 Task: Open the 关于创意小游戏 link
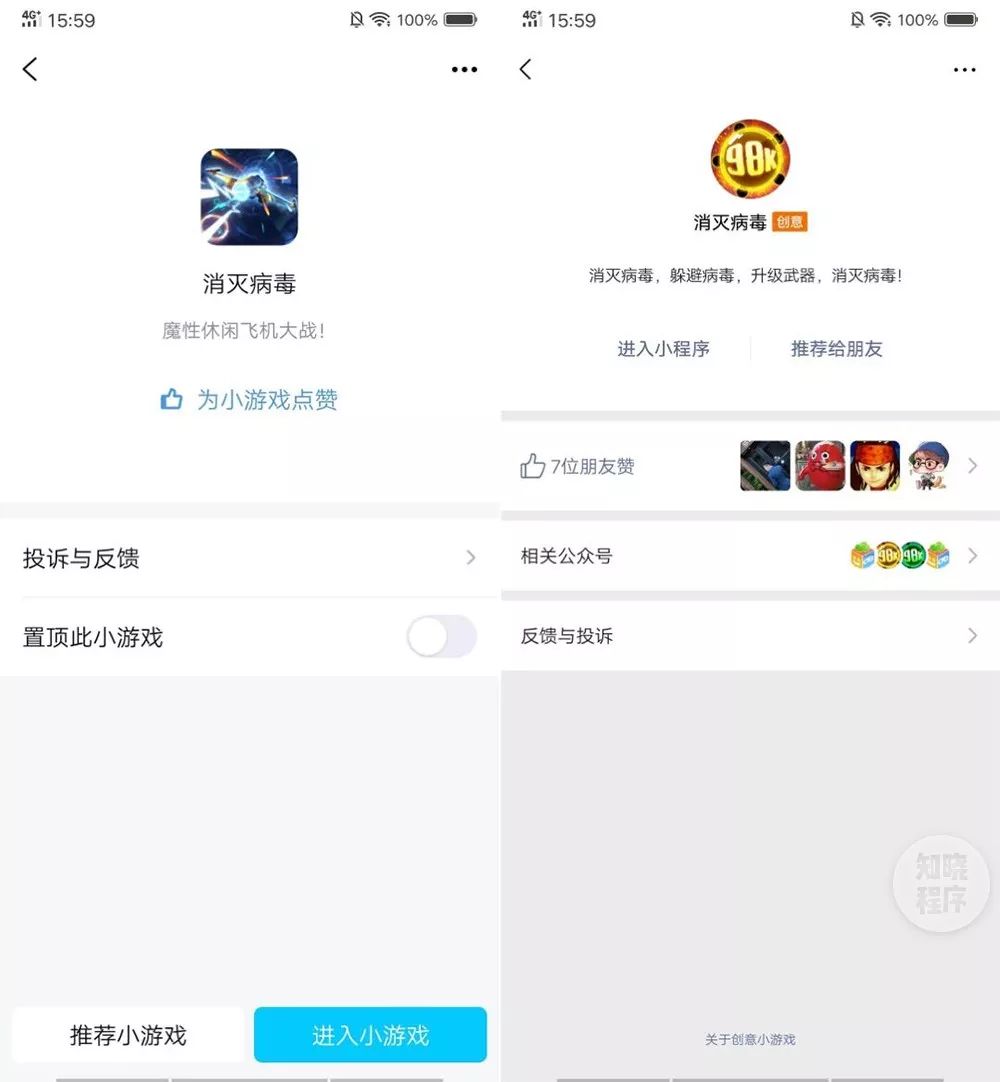[750, 1040]
